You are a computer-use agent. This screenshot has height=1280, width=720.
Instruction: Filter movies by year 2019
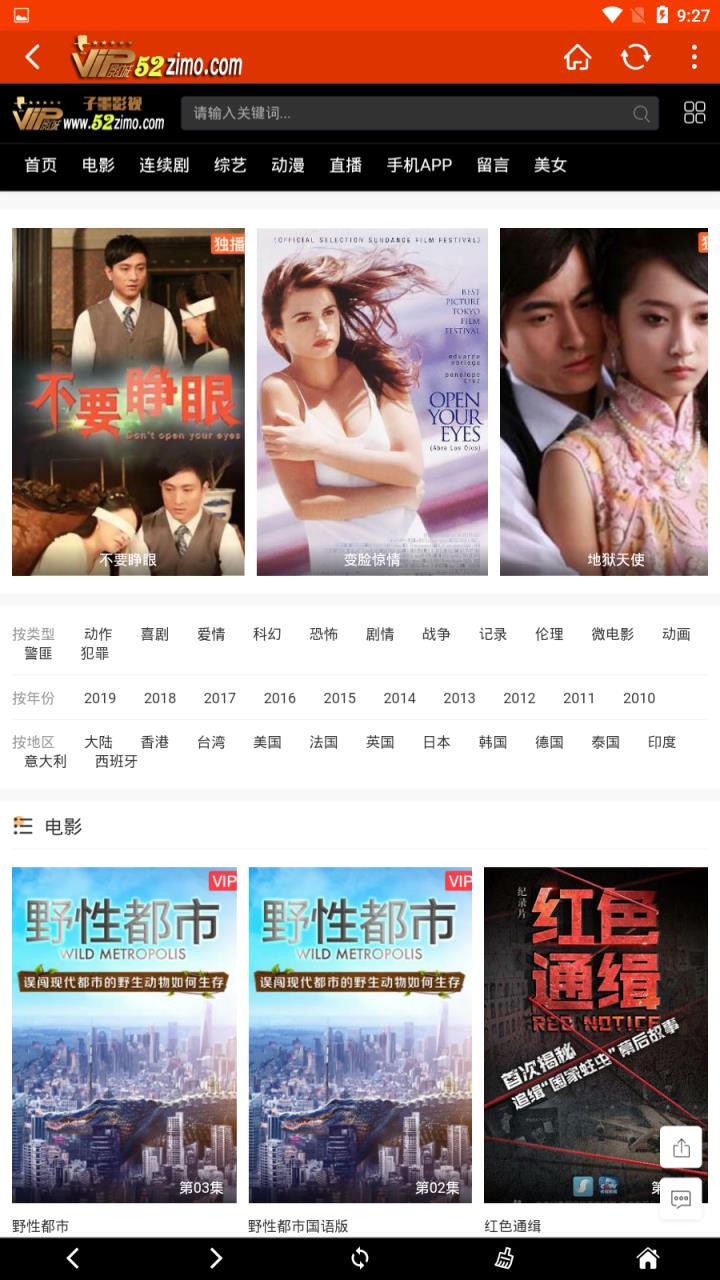point(99,698)
